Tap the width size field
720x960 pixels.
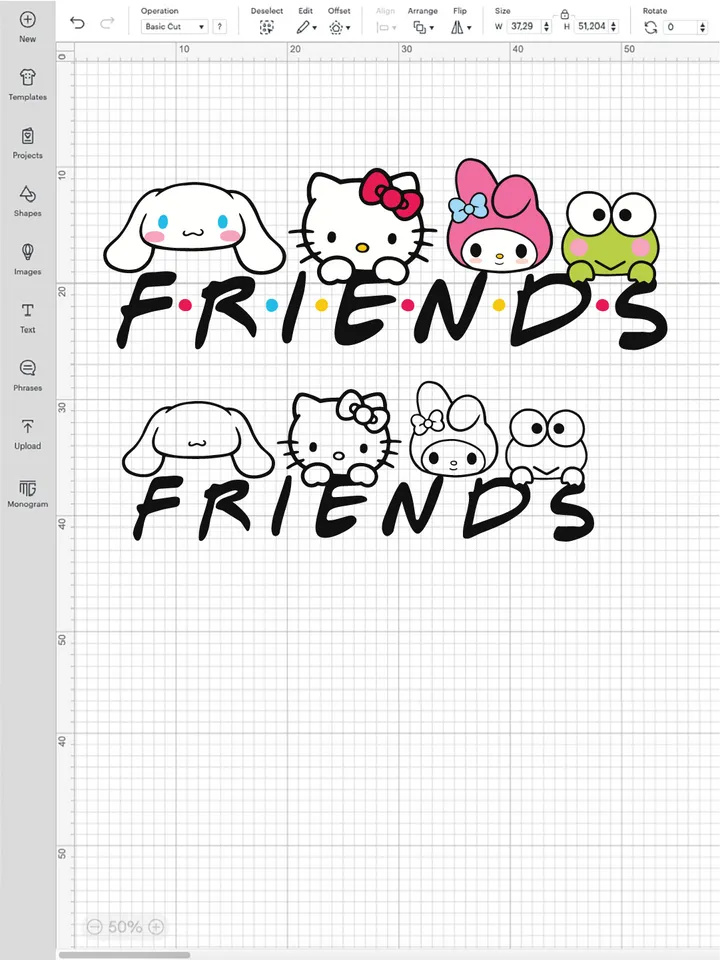click(x=522, y=27)
